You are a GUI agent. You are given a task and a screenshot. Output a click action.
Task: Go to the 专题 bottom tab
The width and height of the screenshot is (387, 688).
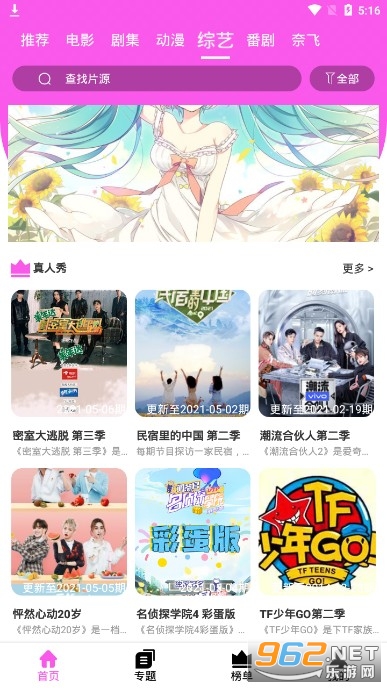click(145, 665)
